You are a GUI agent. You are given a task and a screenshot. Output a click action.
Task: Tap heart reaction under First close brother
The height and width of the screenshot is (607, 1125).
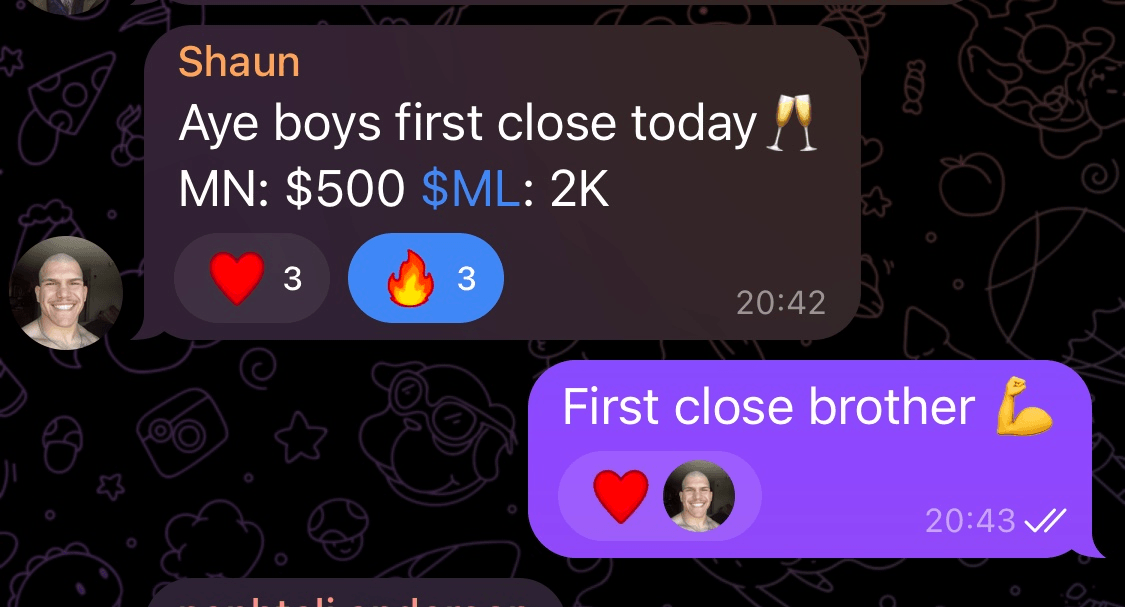tap(659, 497)
